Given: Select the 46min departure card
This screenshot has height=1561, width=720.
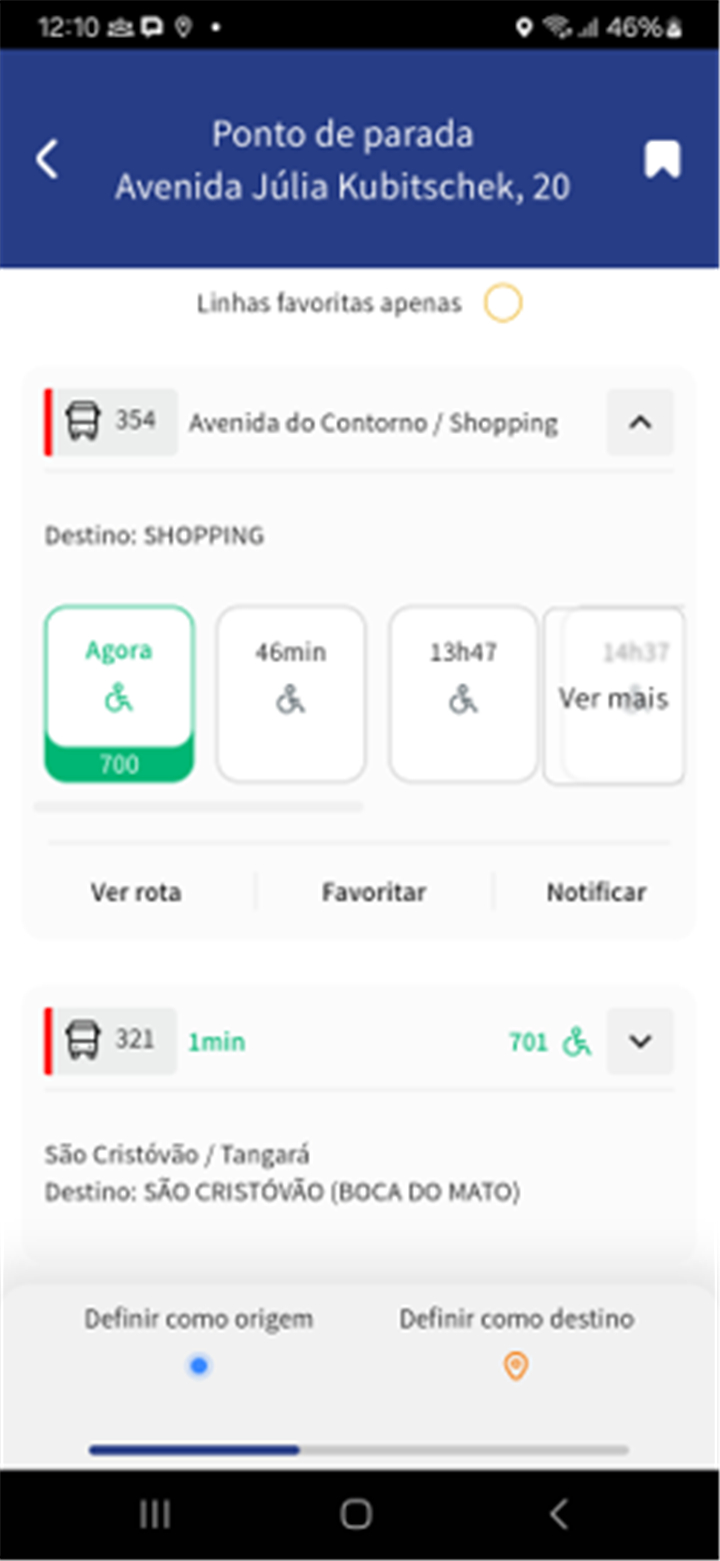Looking at the screenshot, I should tap(291, 694).
